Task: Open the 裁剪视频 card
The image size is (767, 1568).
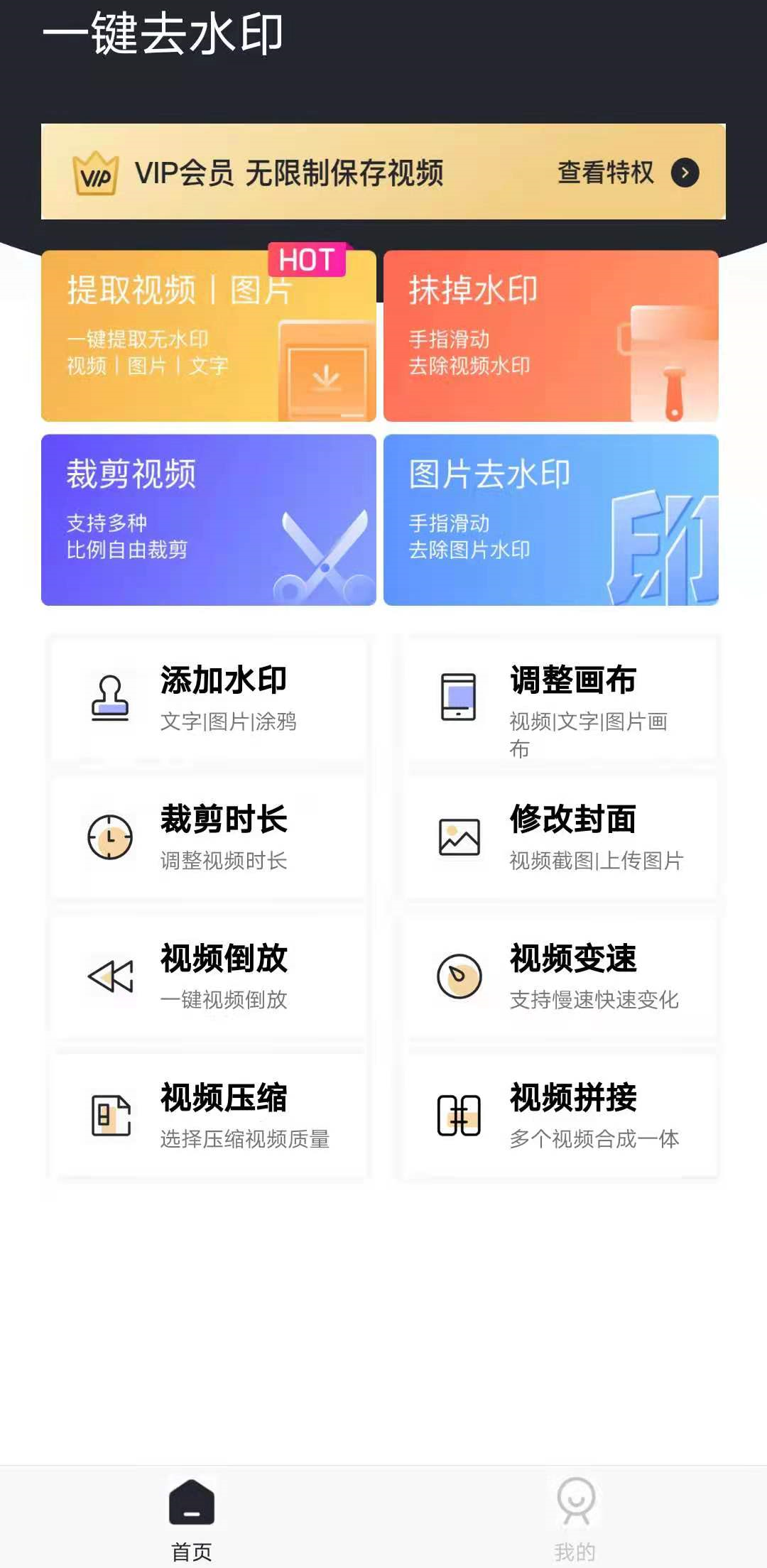Action: pyautogui.click(x=209, y=520)
